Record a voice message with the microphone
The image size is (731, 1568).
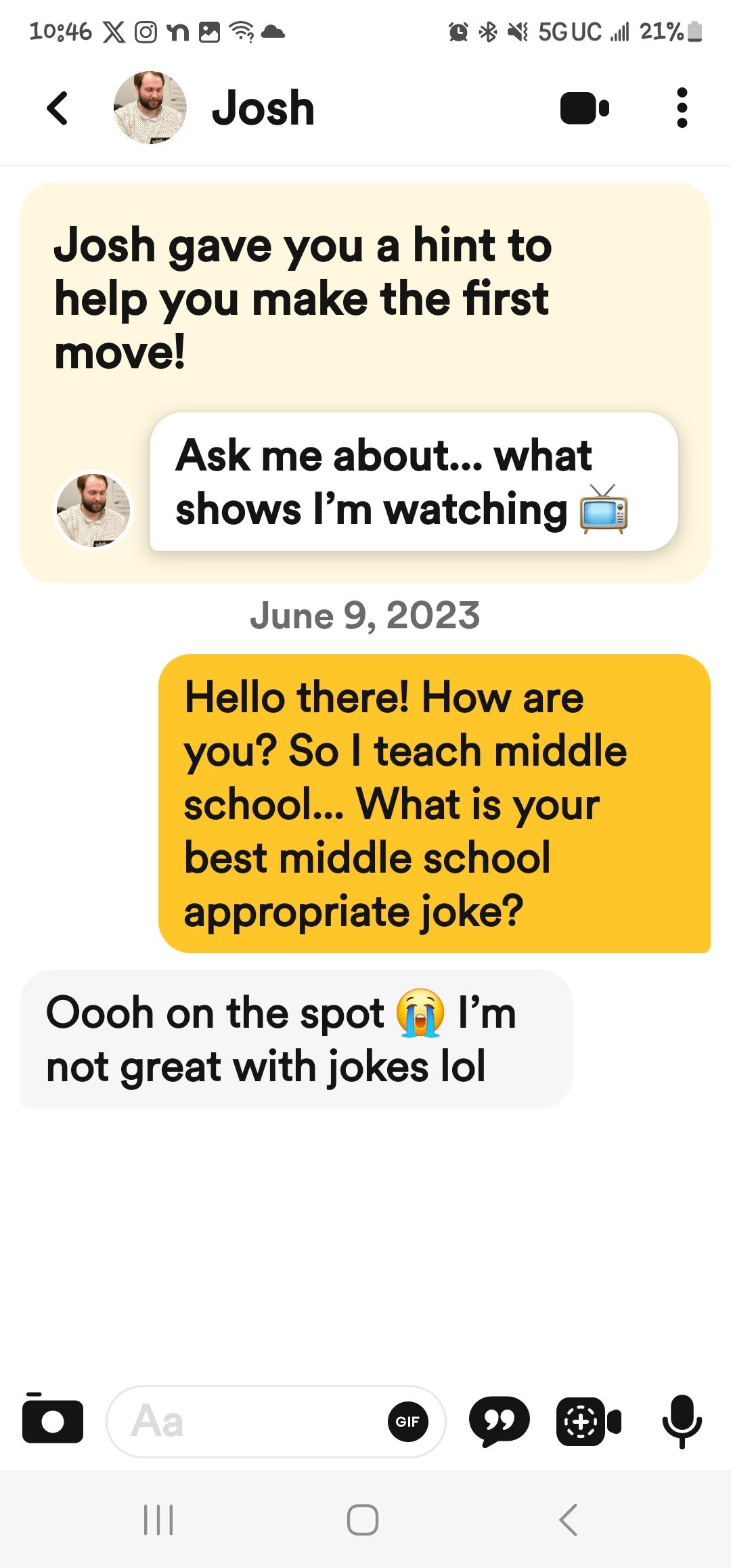[682, 1421]
